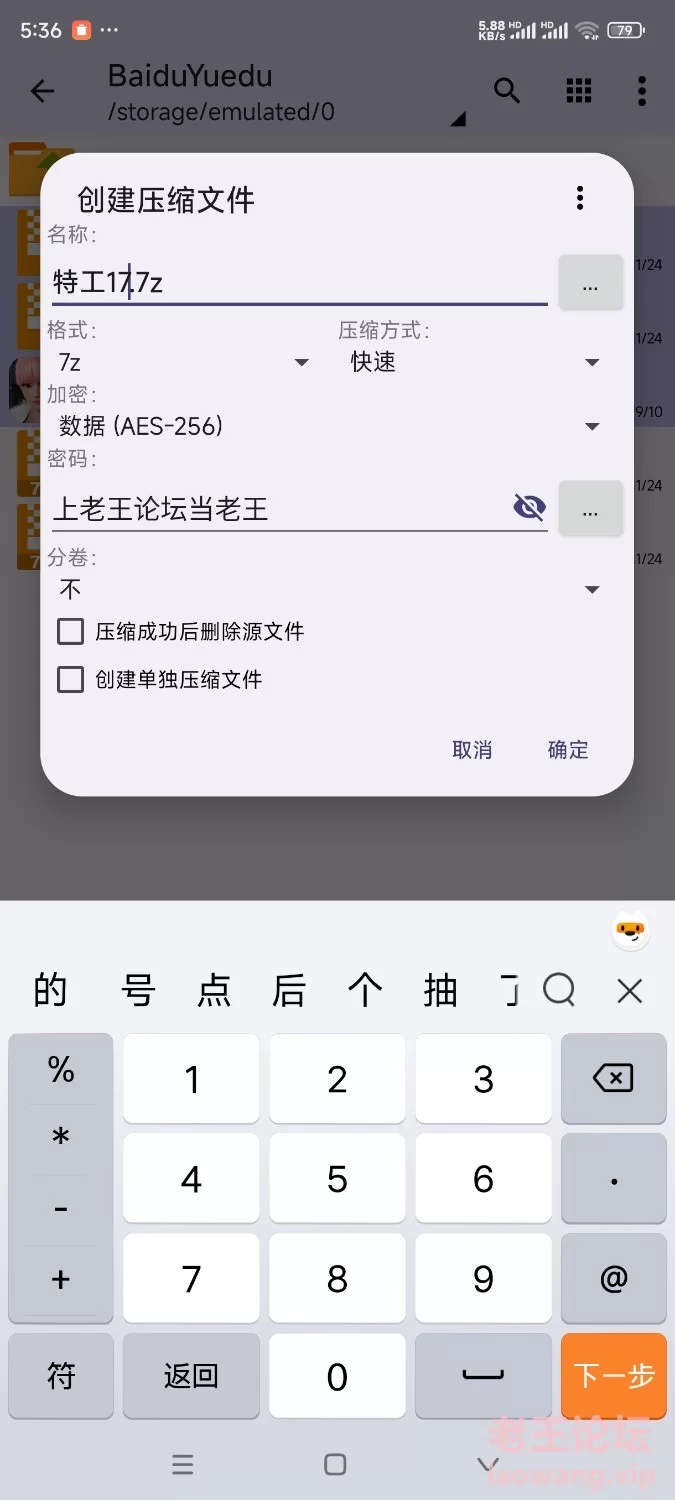Viewport: 675px width, 1500px height.
Task: Expand the 格式 7z format dropdown
Action: 180,362
